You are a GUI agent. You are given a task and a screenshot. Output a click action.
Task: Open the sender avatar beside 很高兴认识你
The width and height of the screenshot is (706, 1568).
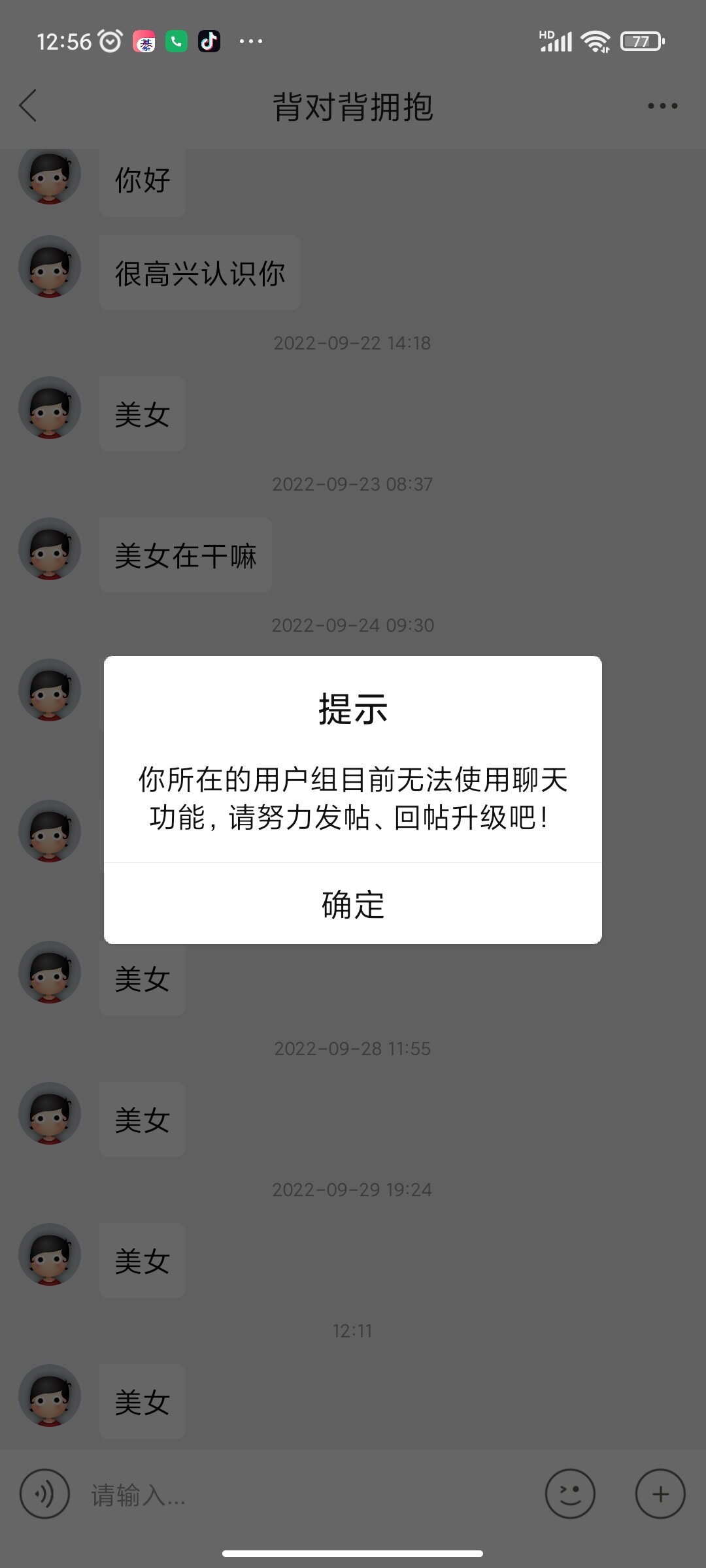[50, 267]
